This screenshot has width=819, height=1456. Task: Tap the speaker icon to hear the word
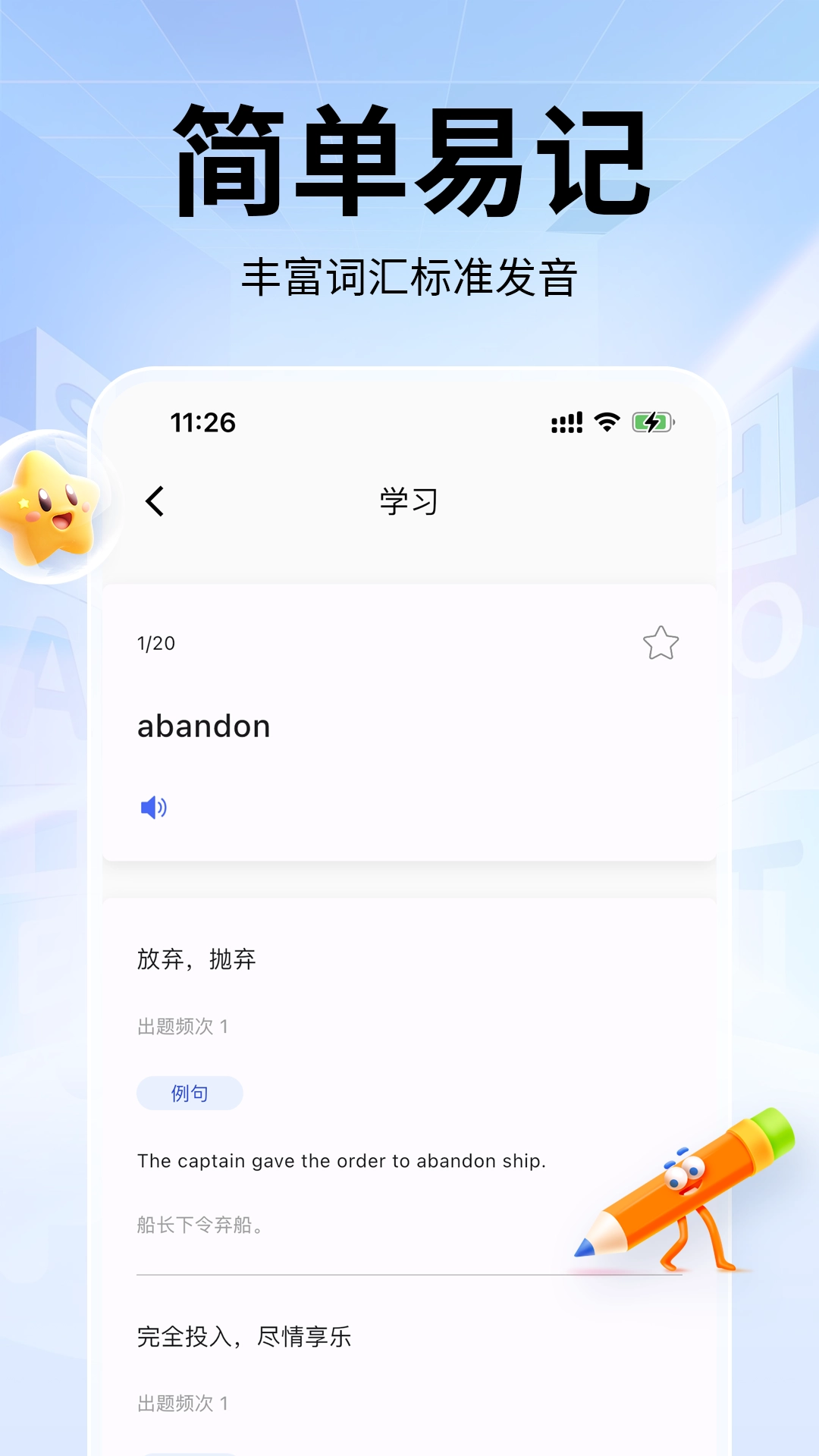(155, 806)
